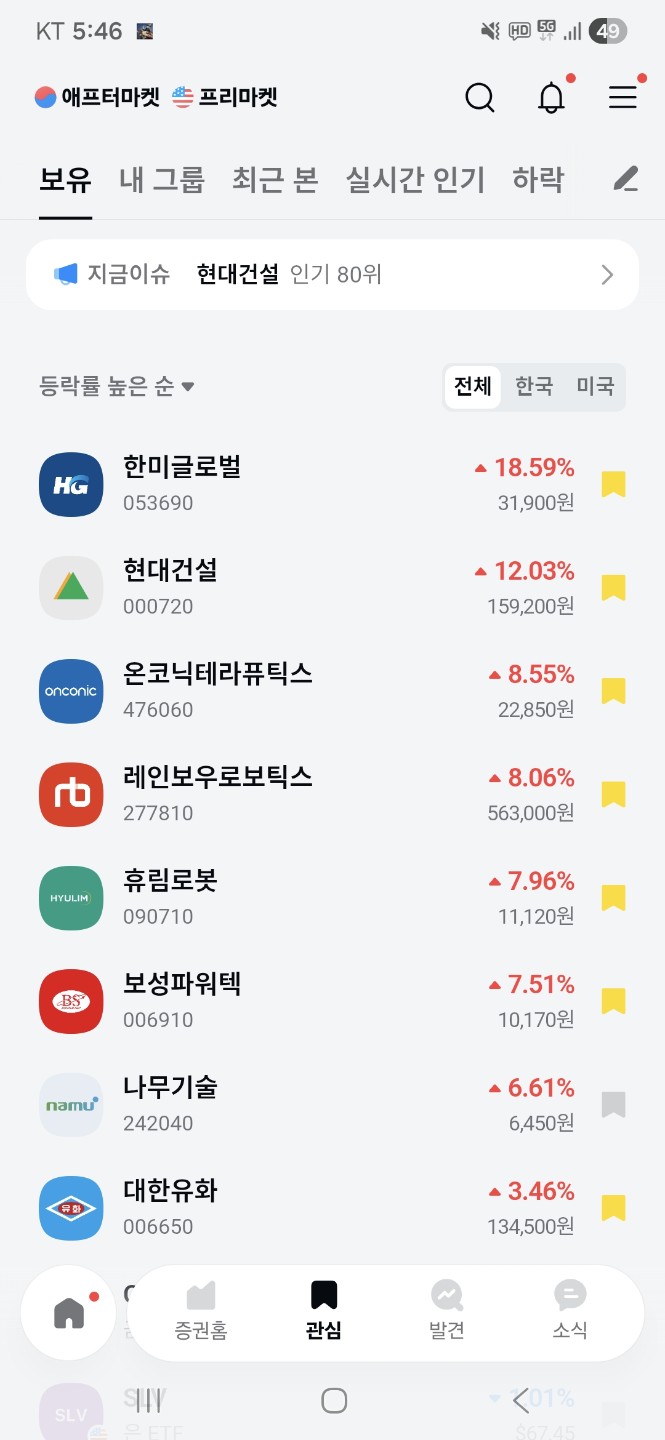Switch to the 발견 tab
Image resolution: width=665 pixels, height=1440 pixels.
447,1311
